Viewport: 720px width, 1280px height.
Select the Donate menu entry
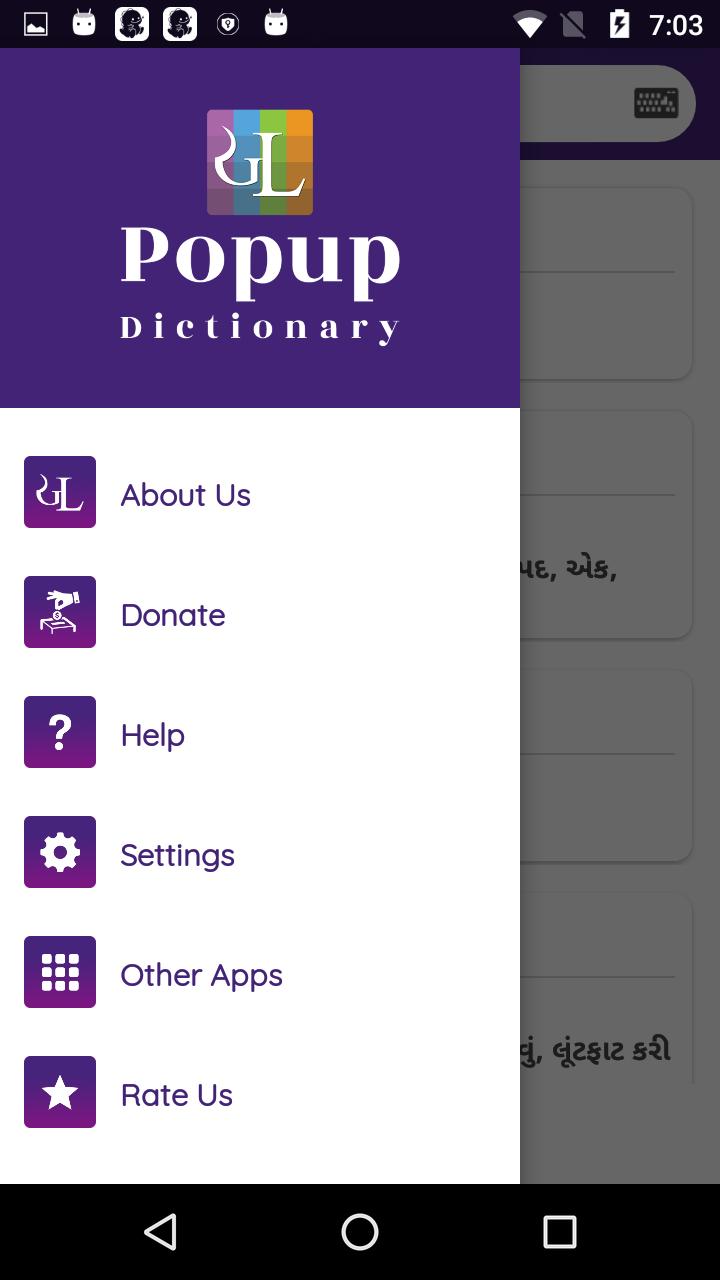tap(172, 614)
